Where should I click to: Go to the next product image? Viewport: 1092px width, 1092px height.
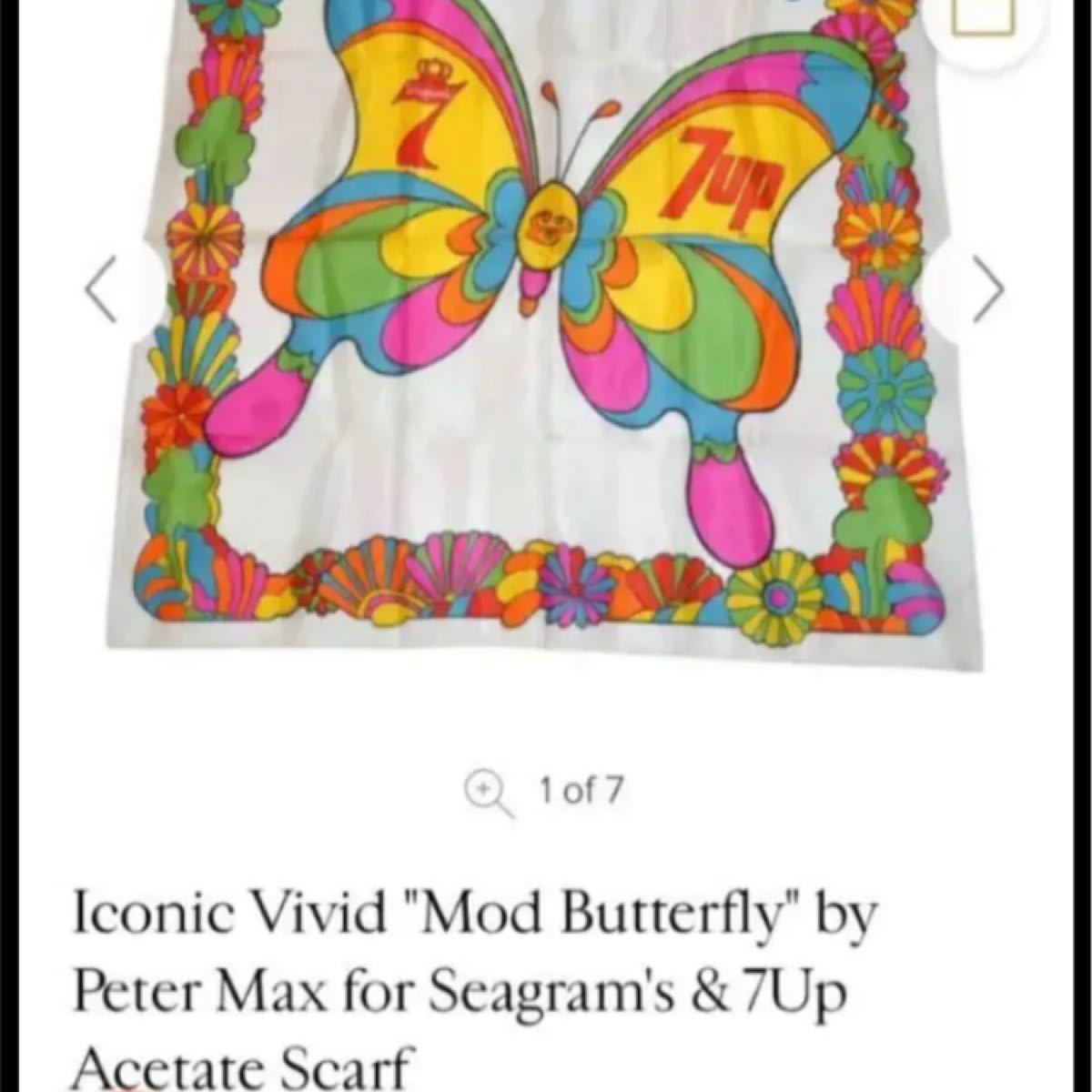pyautogui.click(x=987, y=289)
